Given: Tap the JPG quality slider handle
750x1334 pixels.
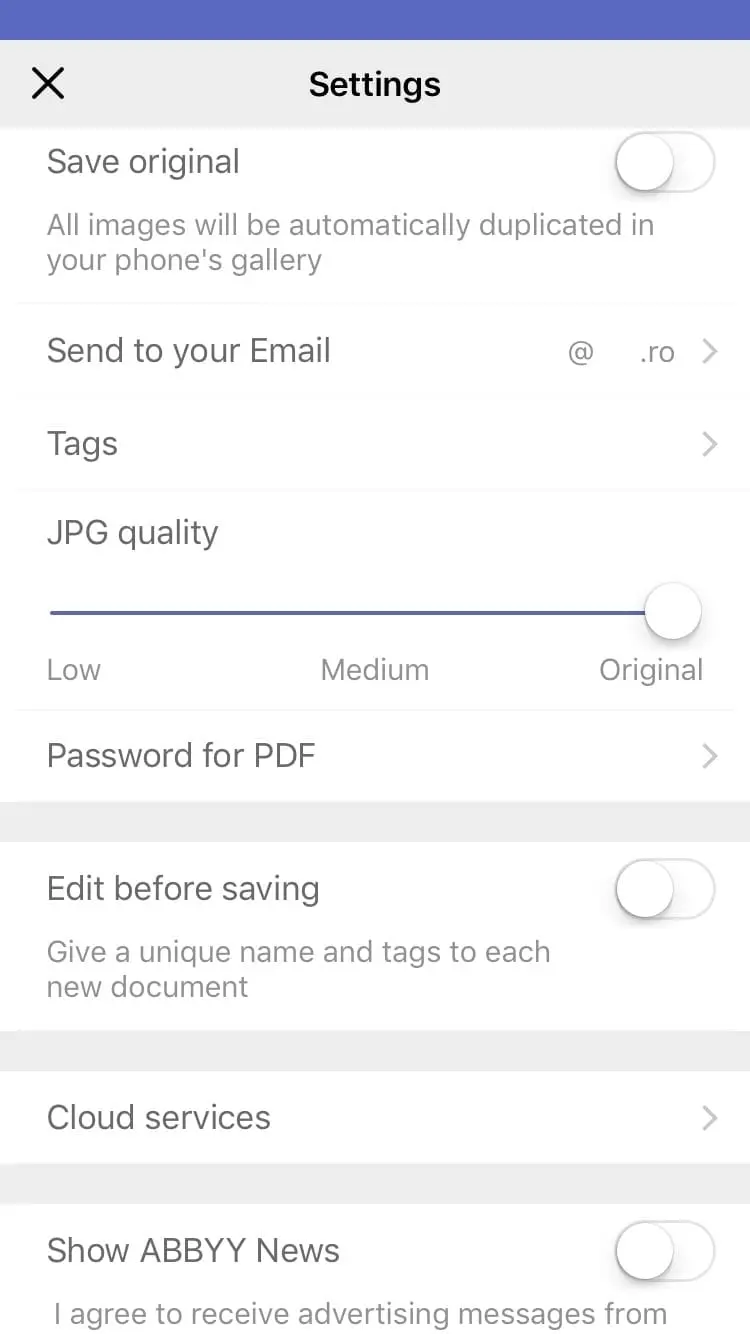Looking at the screenshot, I should point(673,611).
